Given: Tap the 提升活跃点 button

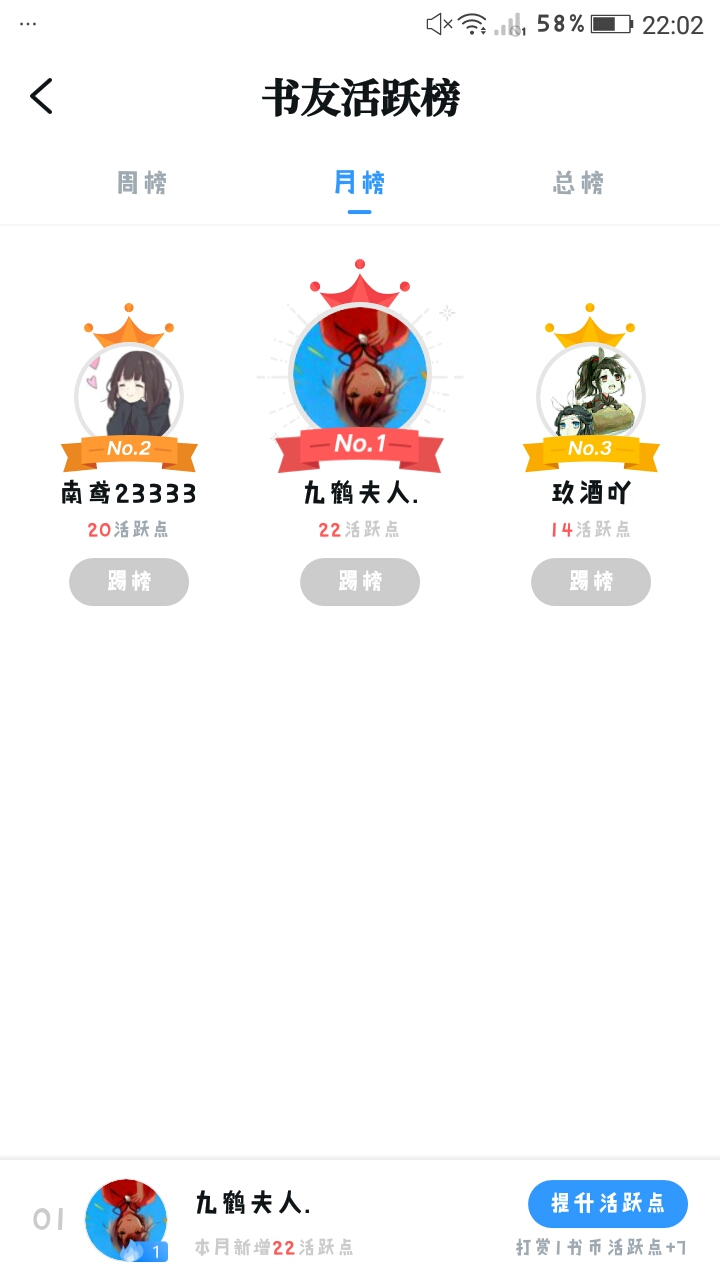Looking at the screenshot, I should click(x=607, y=1203).
